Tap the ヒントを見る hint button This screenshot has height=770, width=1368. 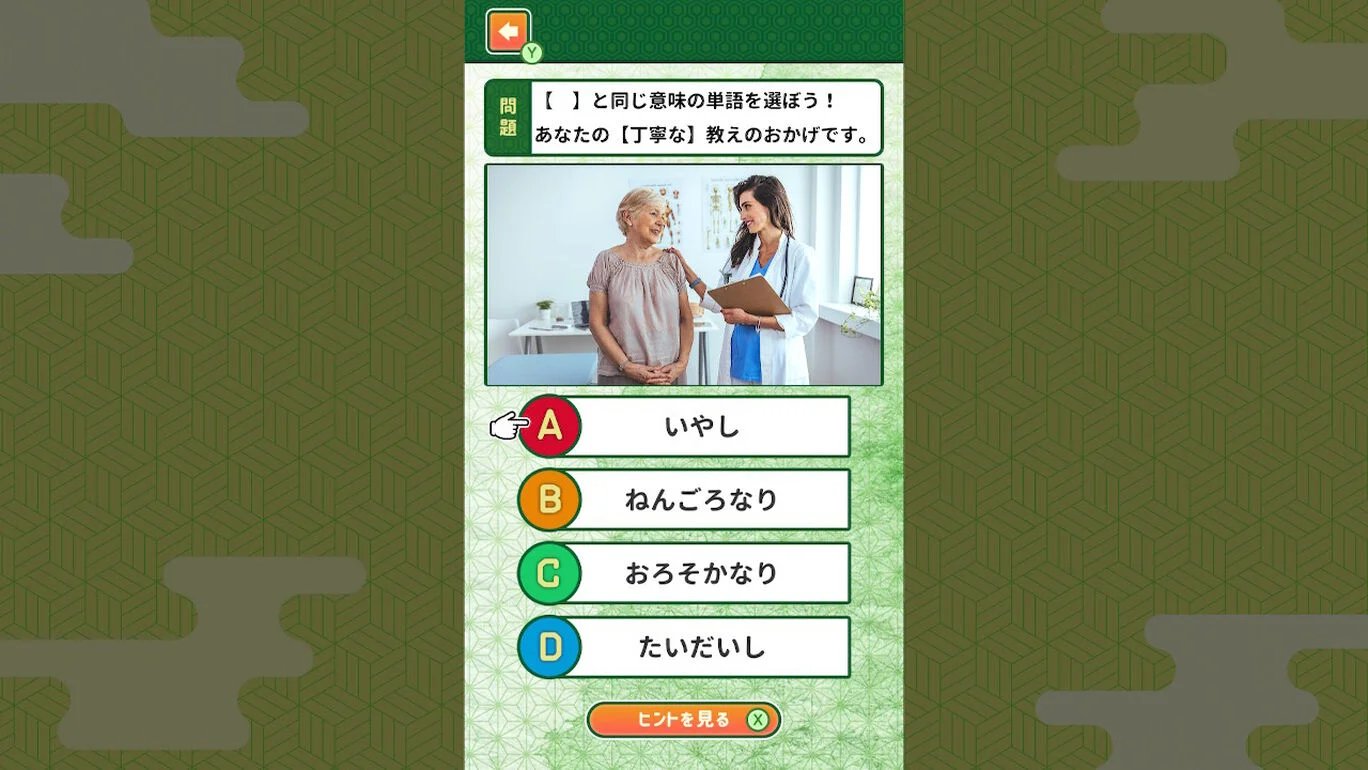tap(683, 720)
